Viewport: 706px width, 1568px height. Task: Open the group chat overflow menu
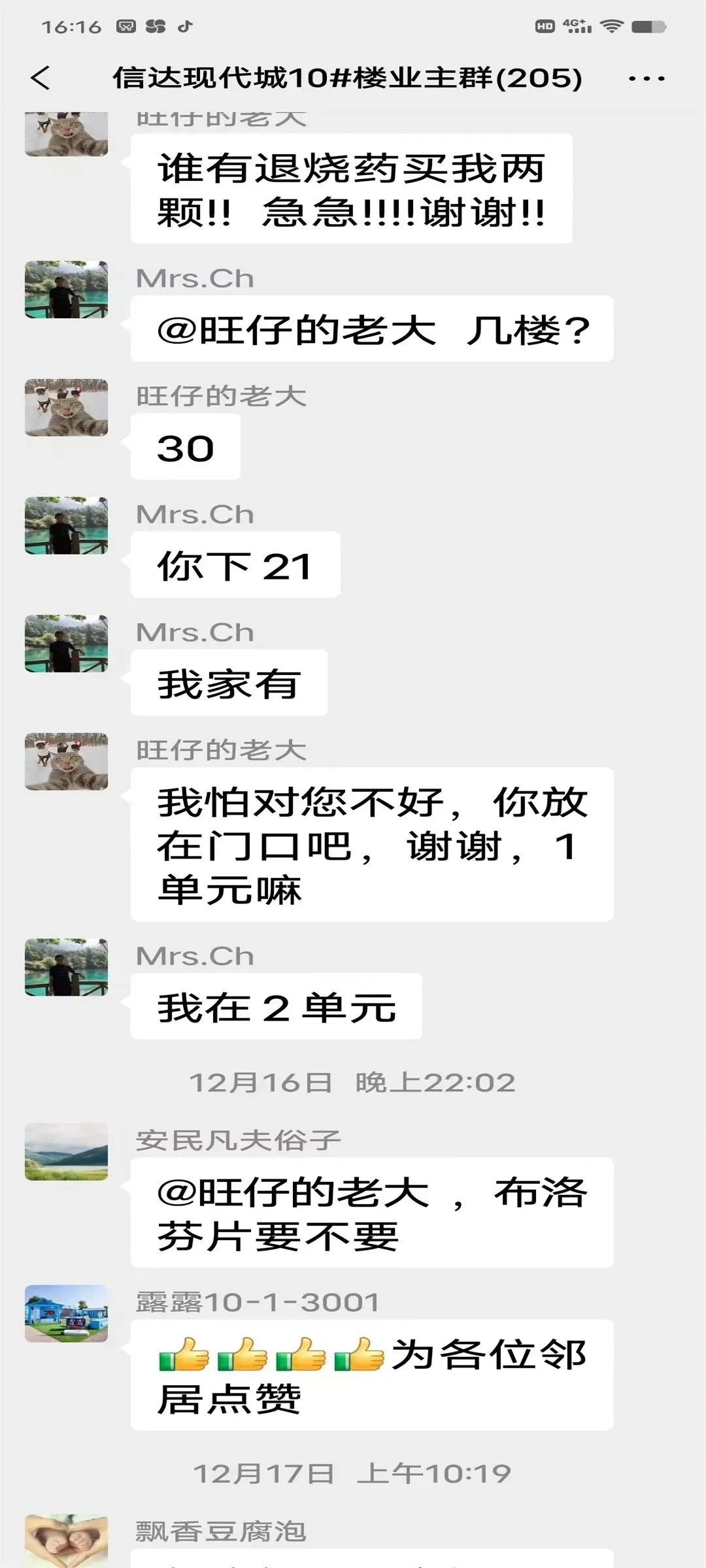pyautogui.click(x=646, y=79)
